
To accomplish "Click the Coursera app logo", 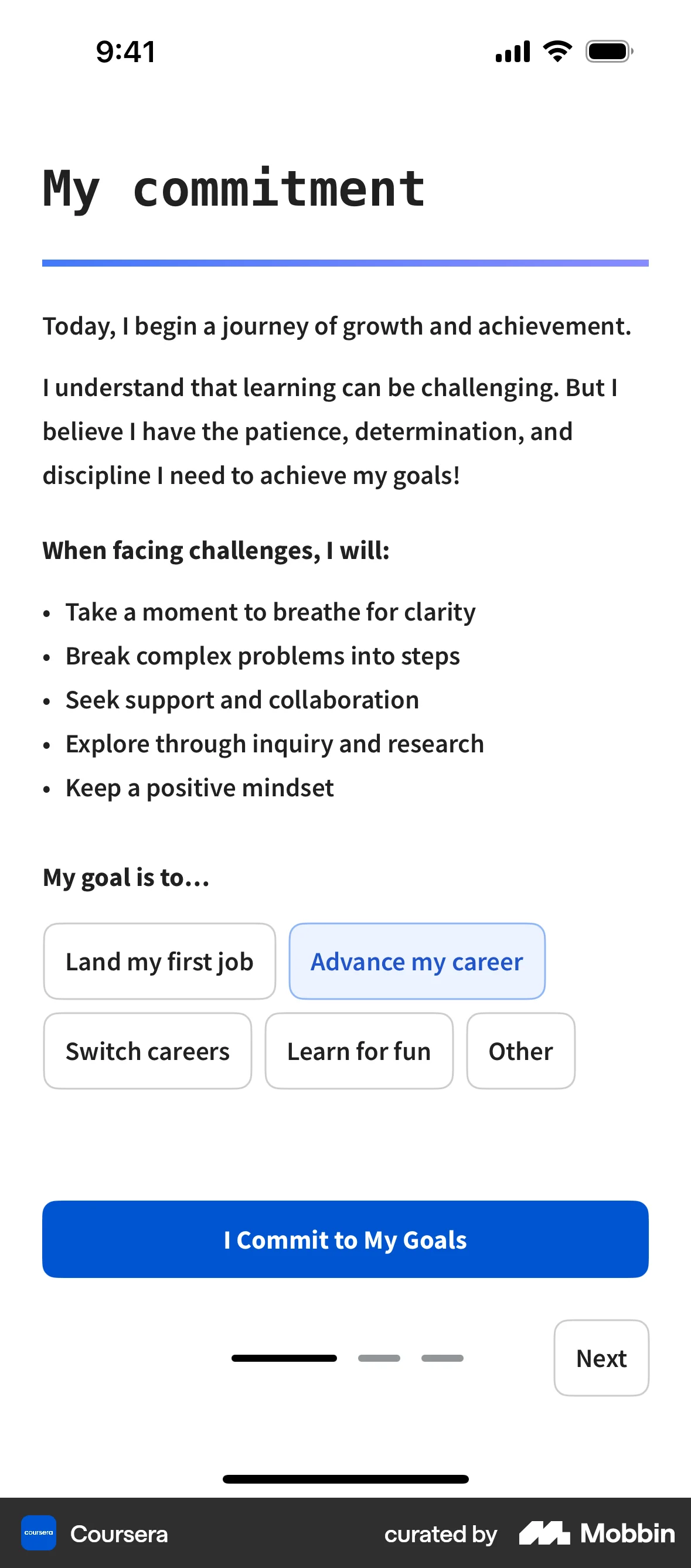I will tap(38, 1534).
